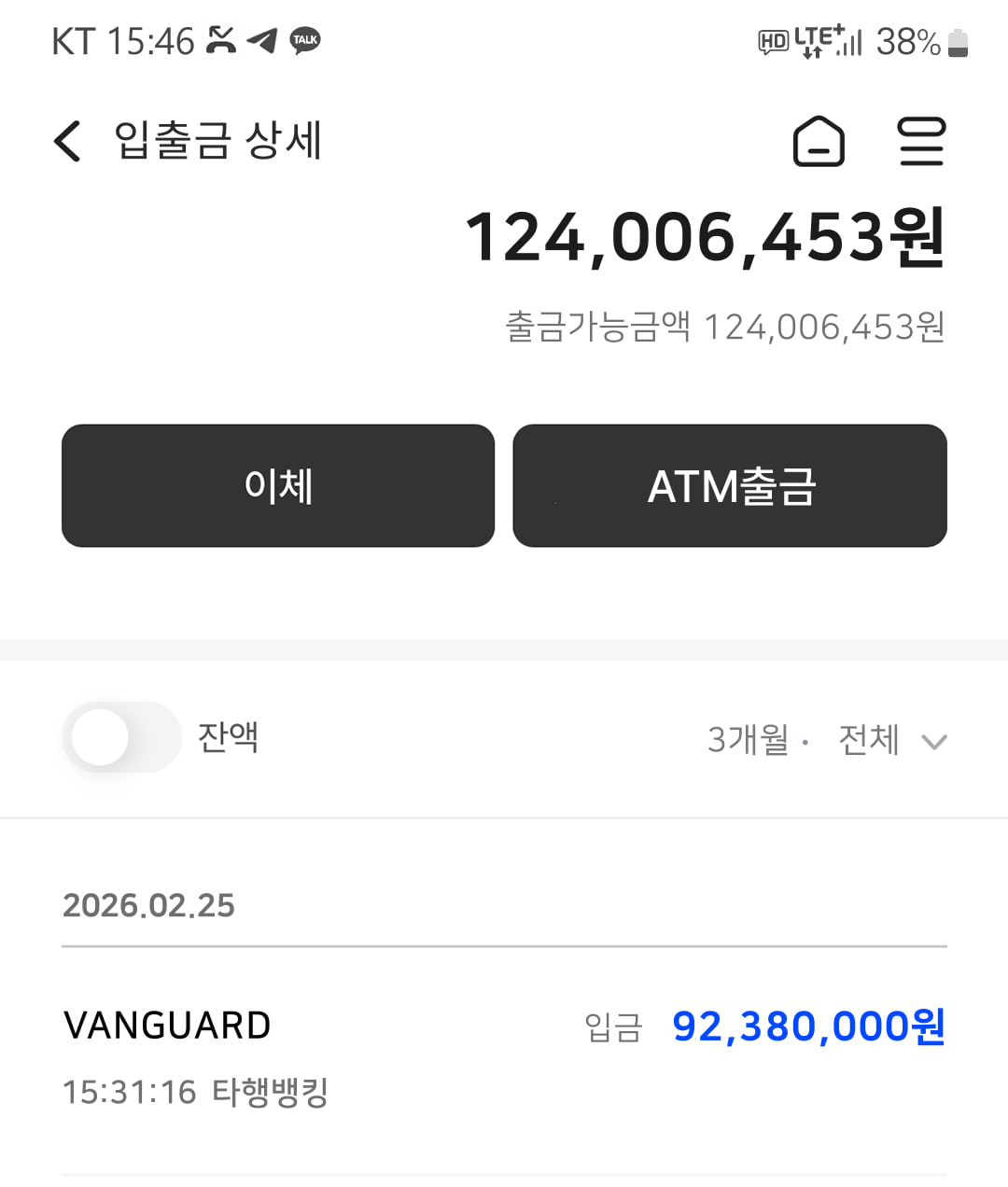
Task: Go back from 입출금 상세
Action: click(x=67, y=142)
